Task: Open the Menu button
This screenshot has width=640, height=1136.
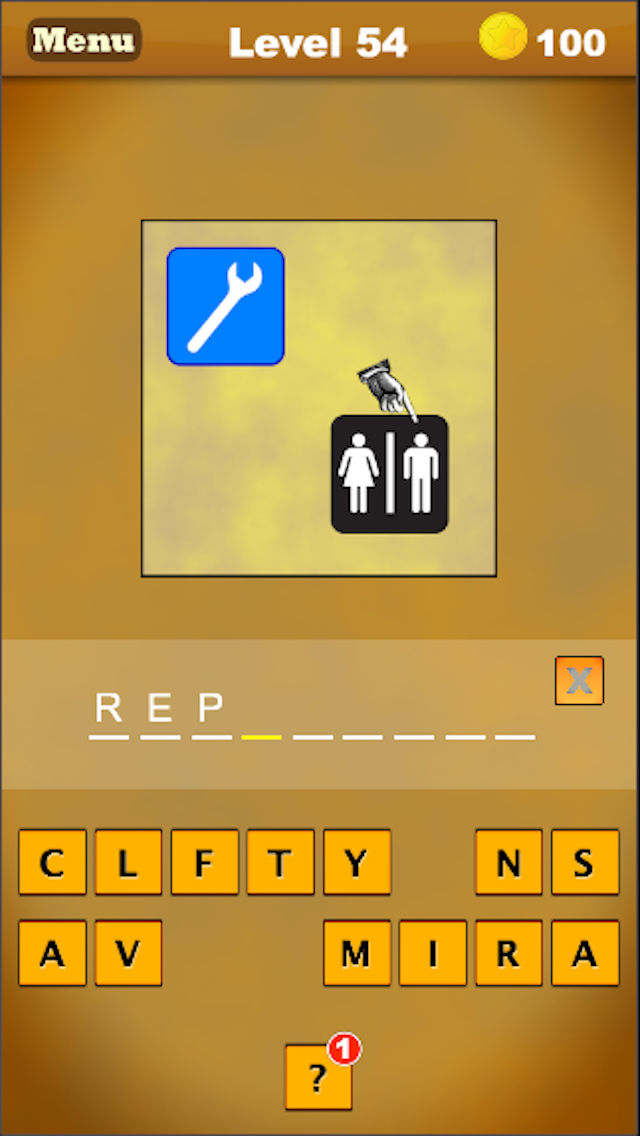Action: [x=84, y=41]
